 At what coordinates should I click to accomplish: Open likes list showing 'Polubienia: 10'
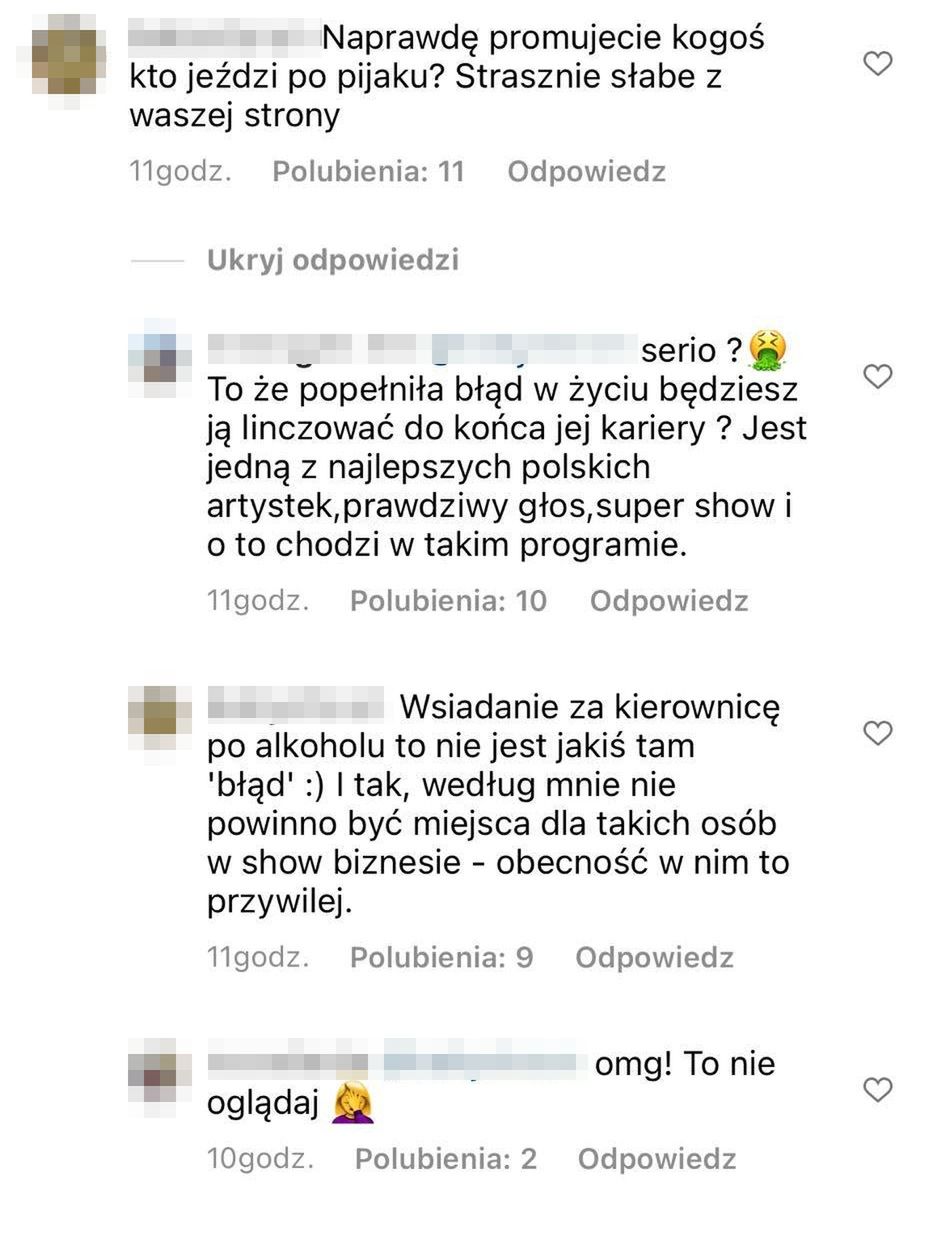pyautogui.click(x=448, y=601)
